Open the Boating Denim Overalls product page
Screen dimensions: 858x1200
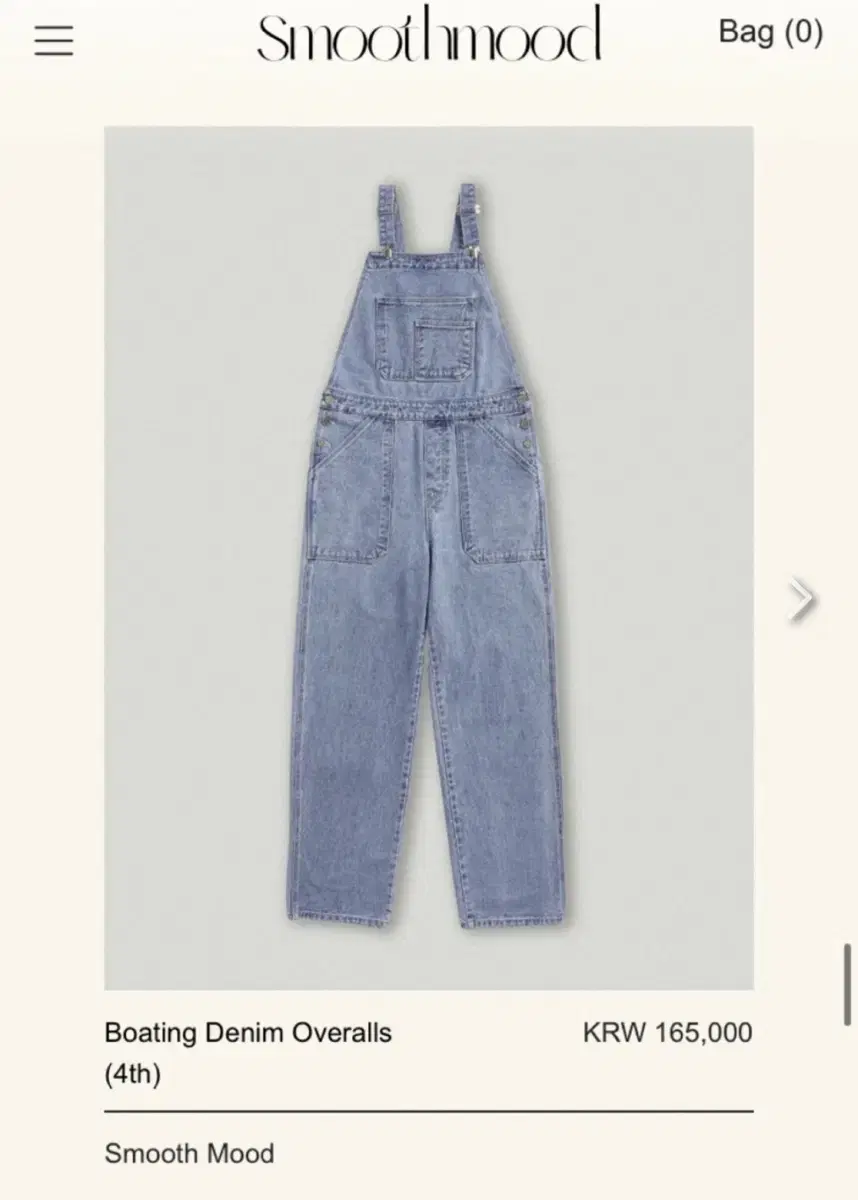coord(247,1034)
